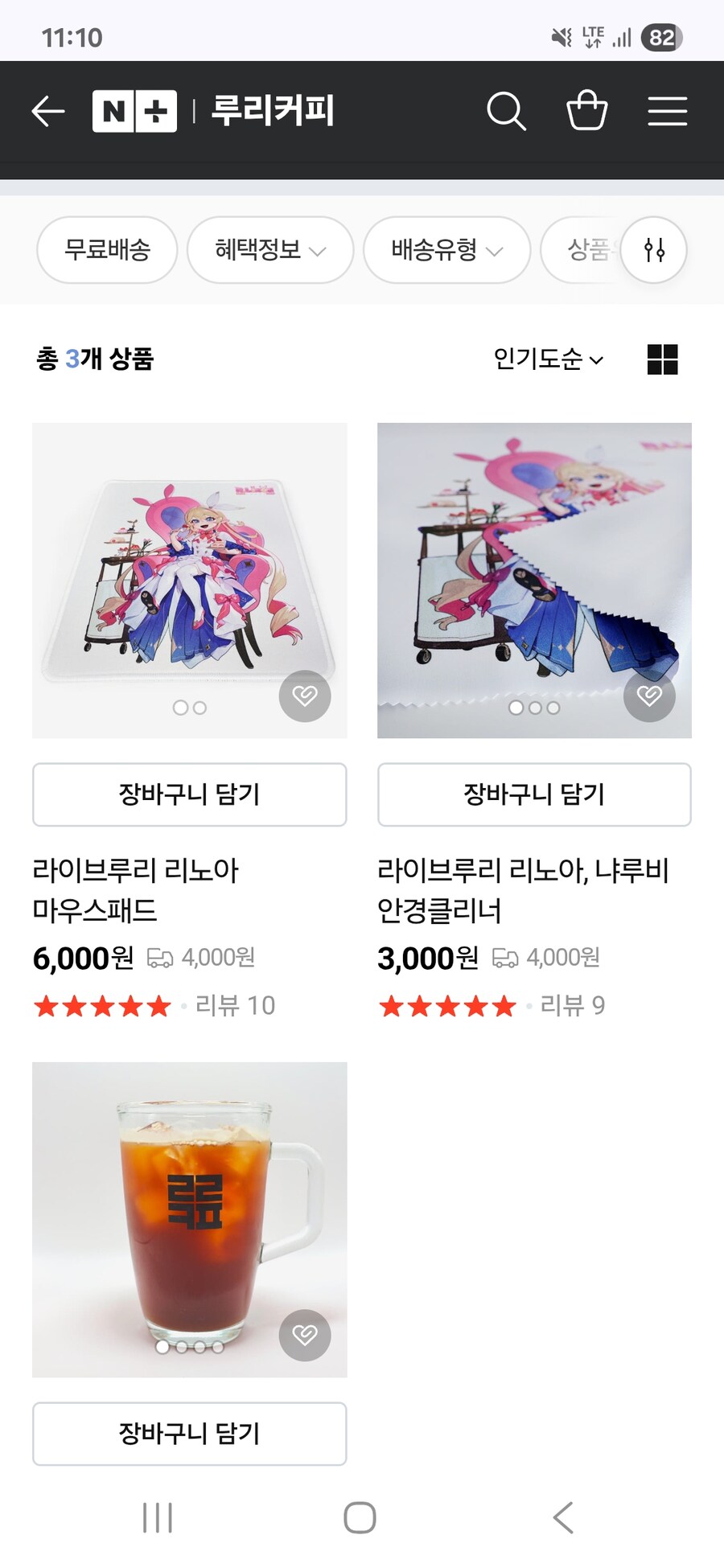Open the shopping basket
The width and height of the screenshot is (724, 1568).
click(x=587, y=111)
